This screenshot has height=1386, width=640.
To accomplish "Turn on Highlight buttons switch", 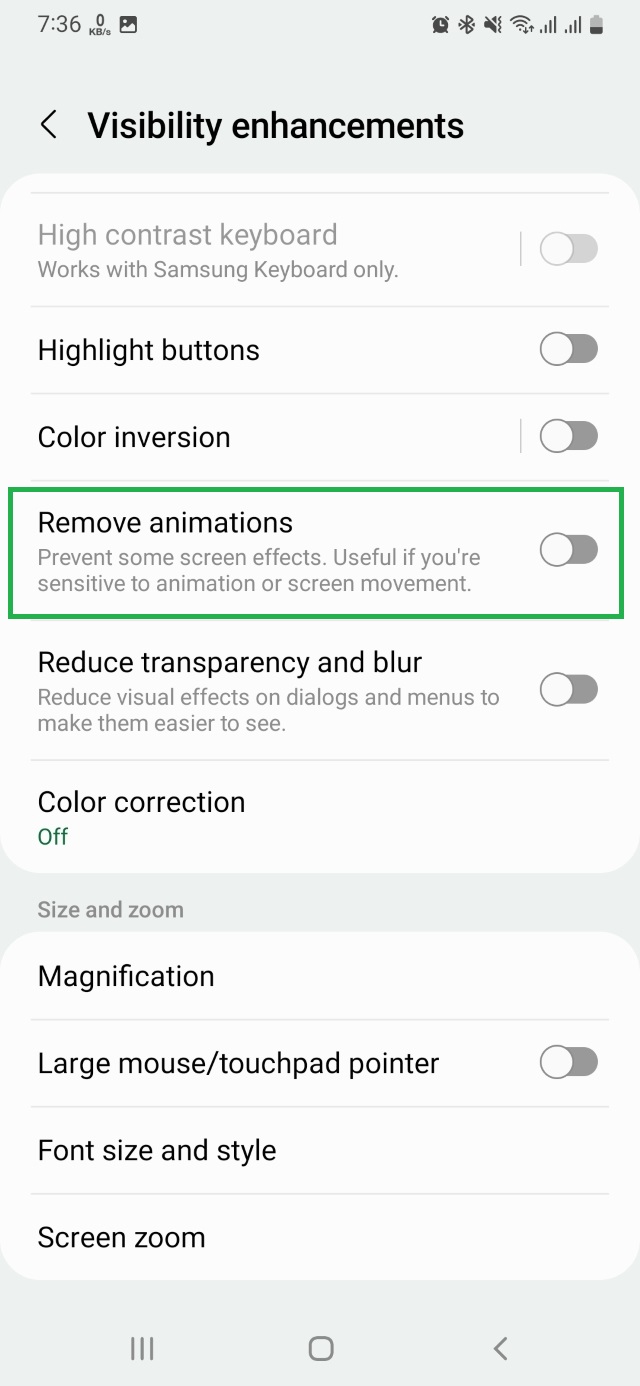I will 568,349.
